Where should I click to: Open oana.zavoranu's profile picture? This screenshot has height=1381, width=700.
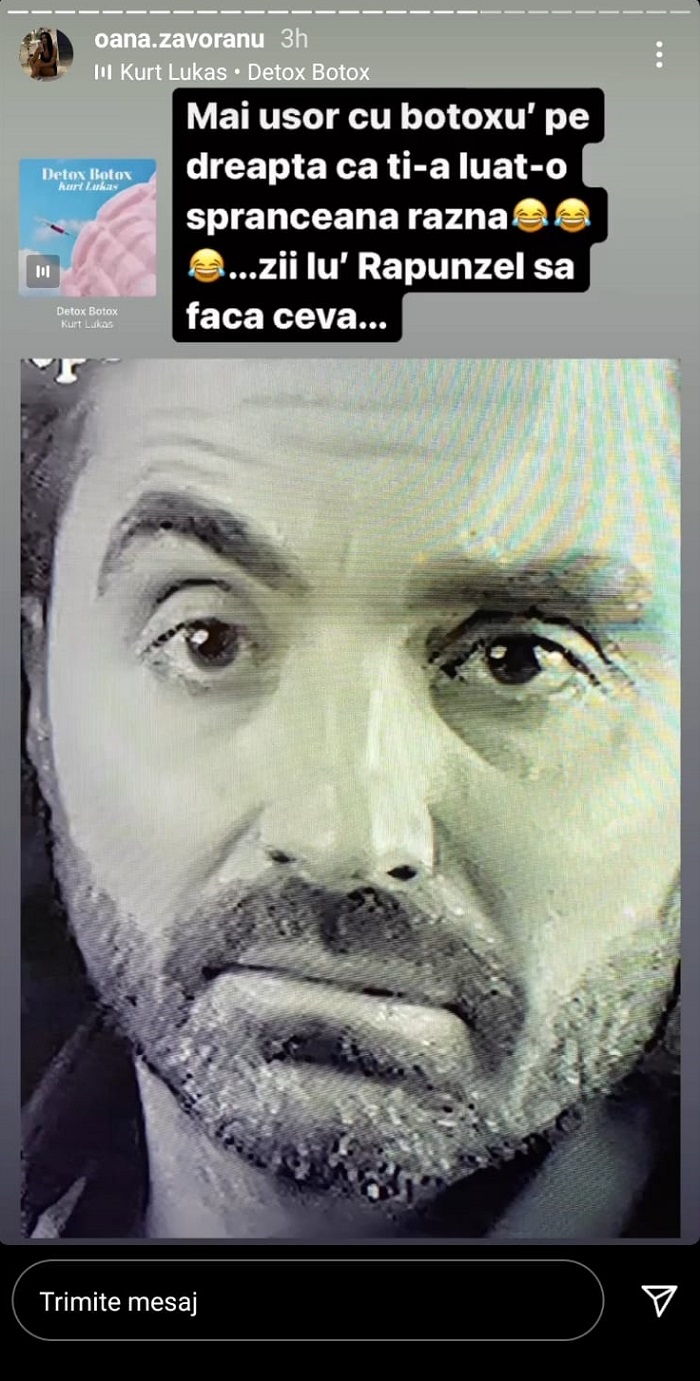pyautogui.click(x=46, y=54)
